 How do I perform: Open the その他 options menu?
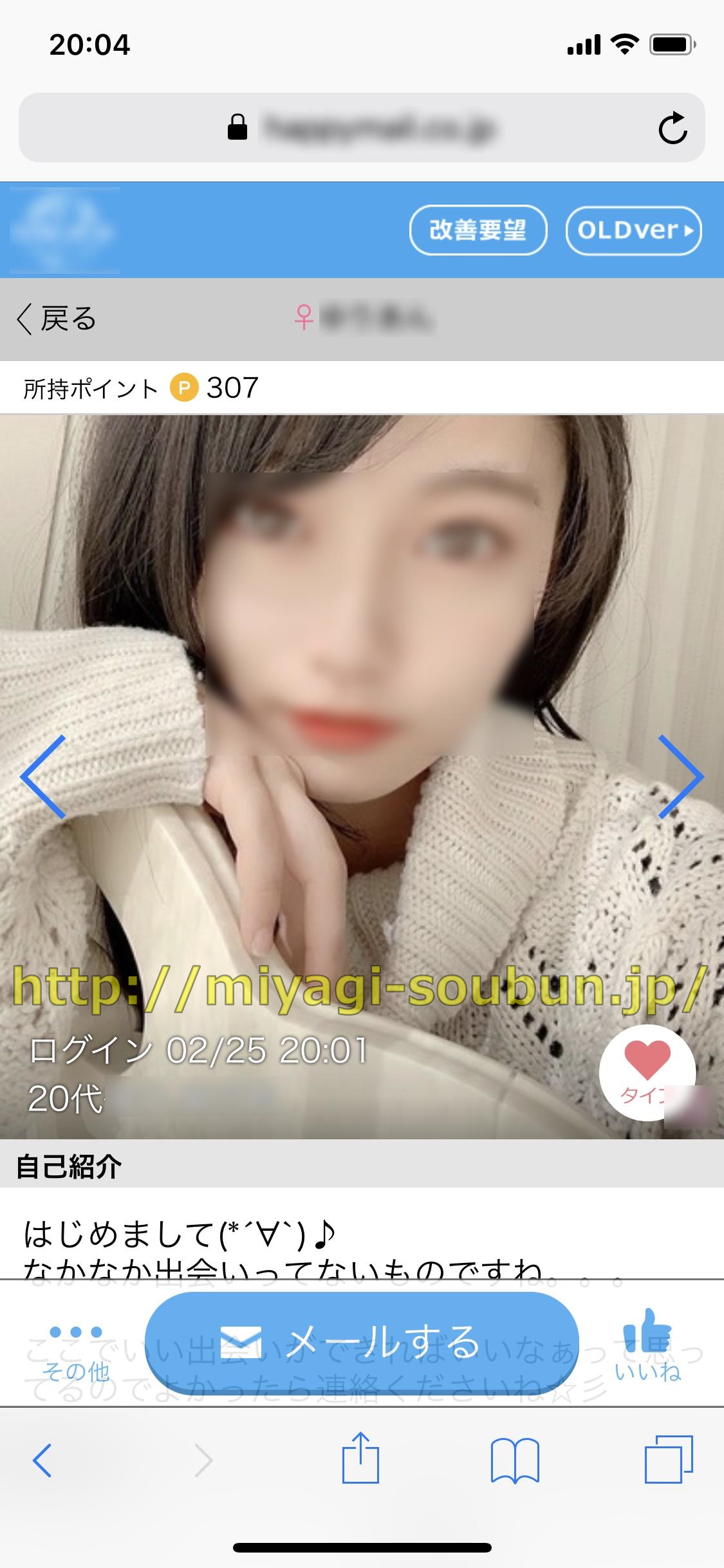(x=76, y=1353)
